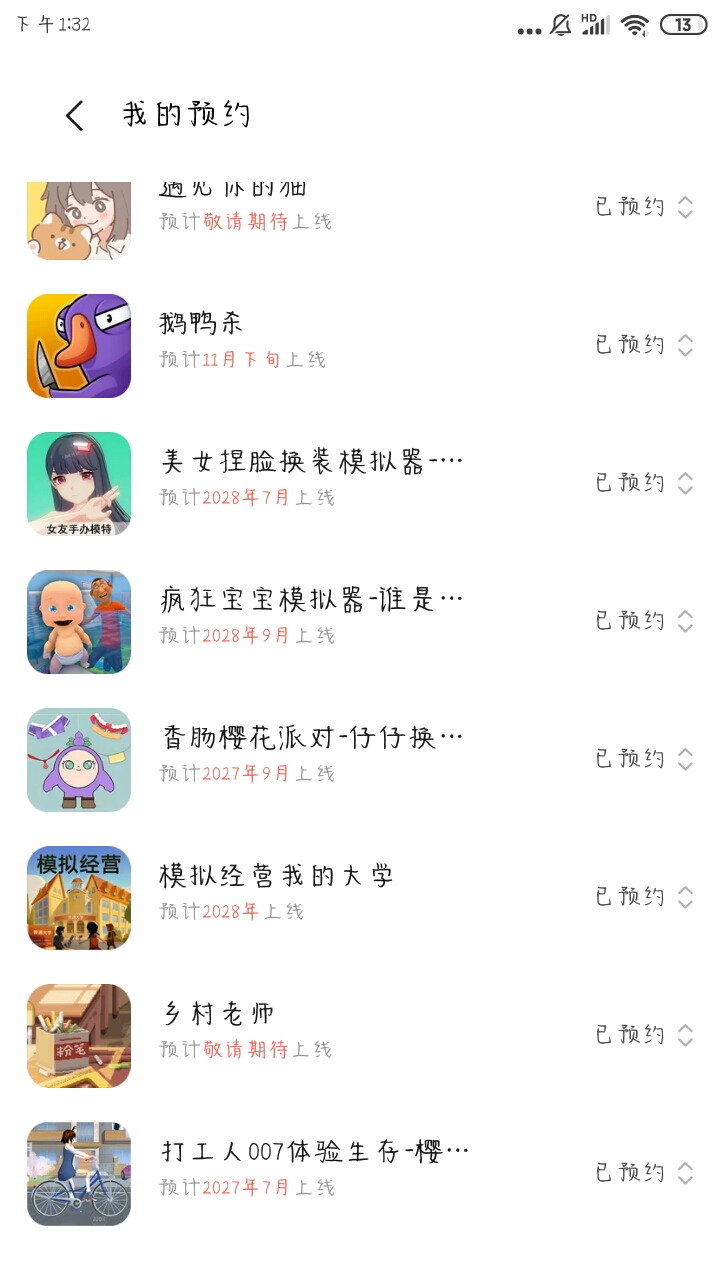Tap 已预约 dropdown for 打工人007体验生存
The height and width of the screenshot is (1280, 720).
pos(644,1173)
